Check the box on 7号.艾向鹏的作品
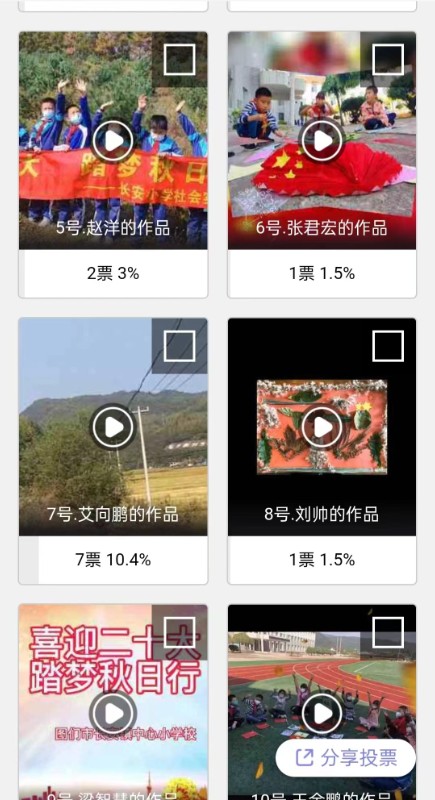Image resolution: width=435 pixels, height=800 pixels. (x=180, y=346)
